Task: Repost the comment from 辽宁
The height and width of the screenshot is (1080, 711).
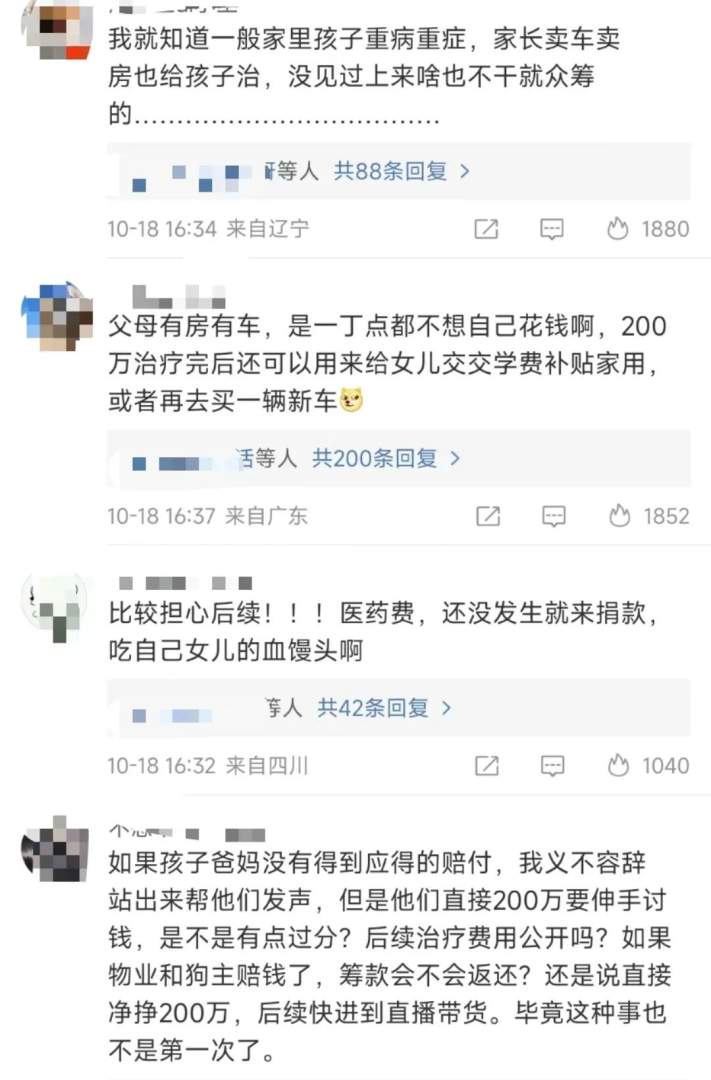Action: click(x=486, y=229)
